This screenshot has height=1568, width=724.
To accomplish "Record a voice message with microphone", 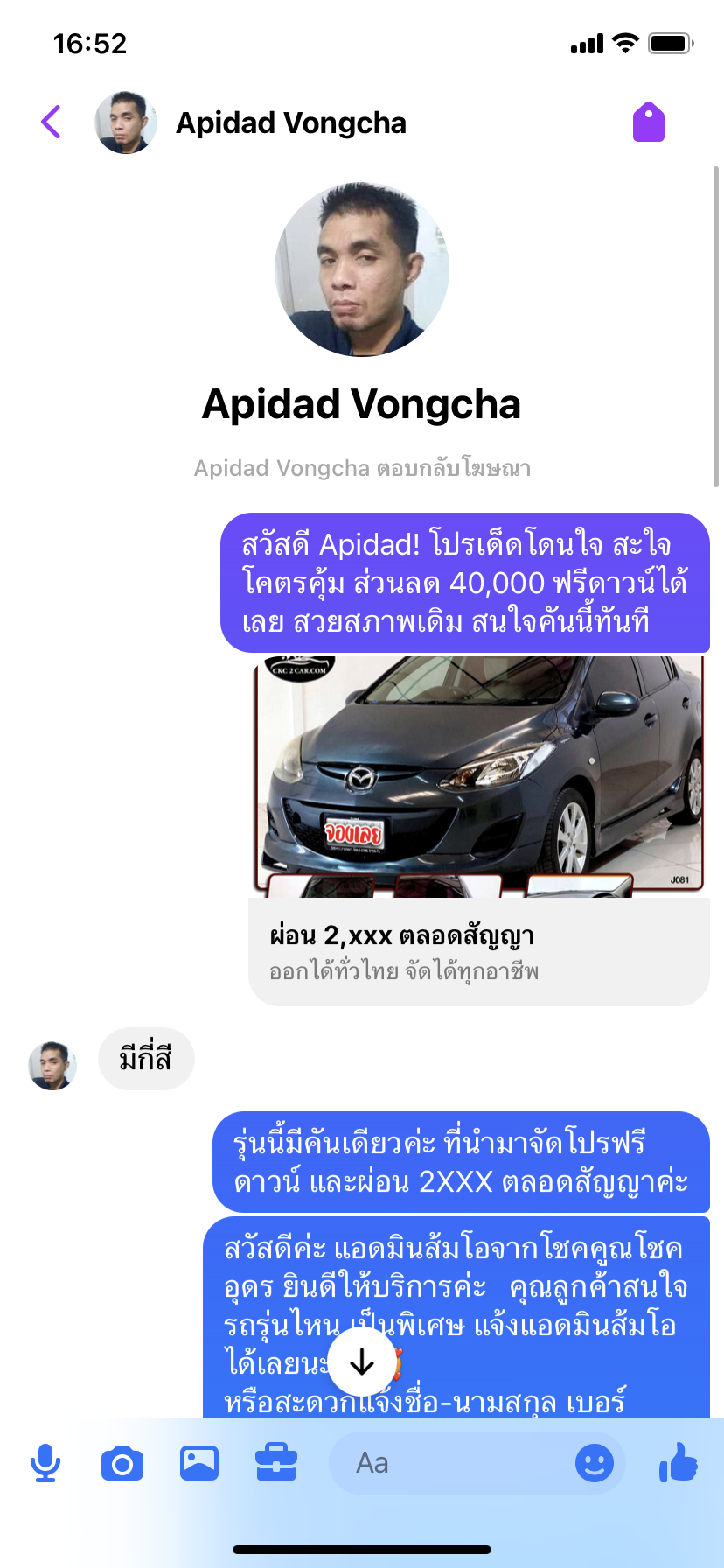I will [45, 1463].
